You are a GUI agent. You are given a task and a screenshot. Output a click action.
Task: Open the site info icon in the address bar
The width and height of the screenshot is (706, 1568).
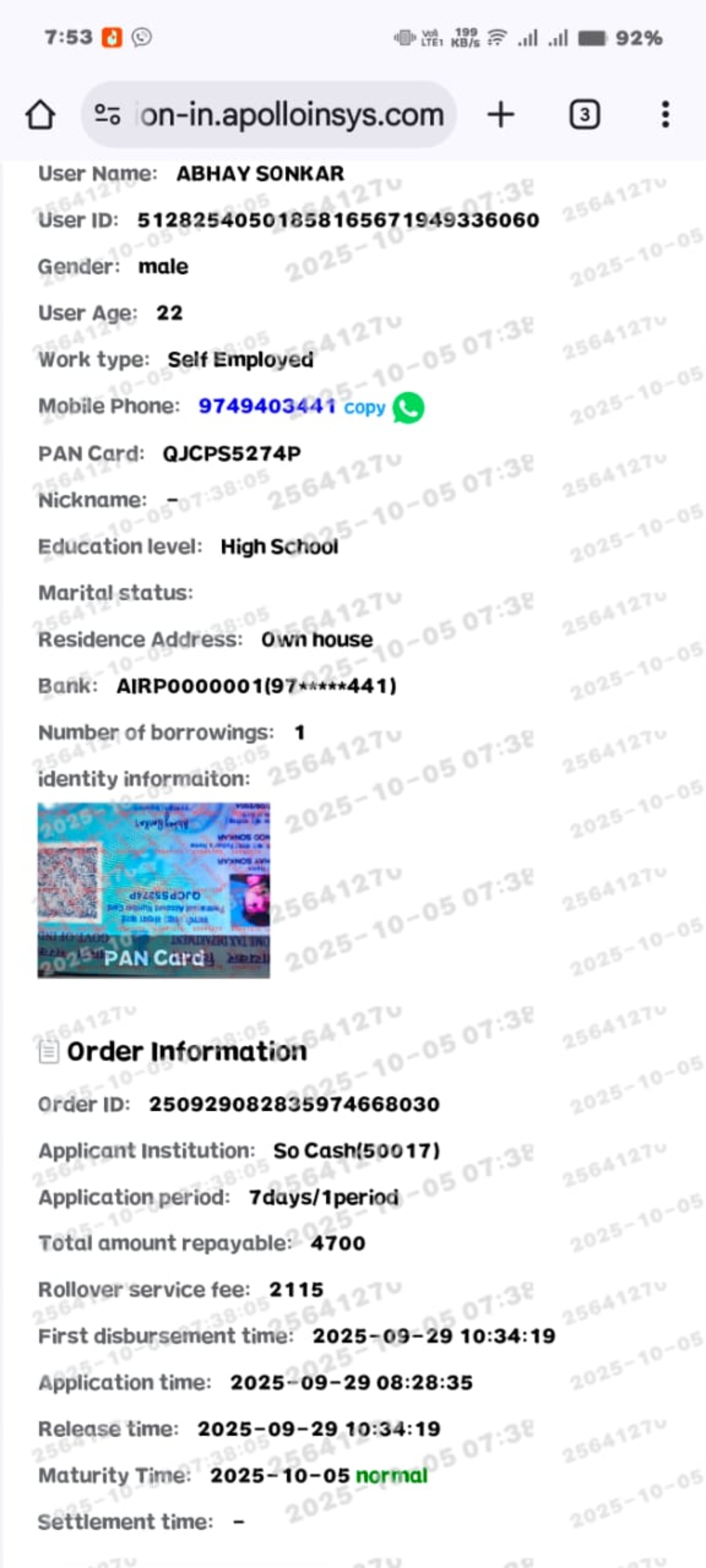tap(107, 115)
